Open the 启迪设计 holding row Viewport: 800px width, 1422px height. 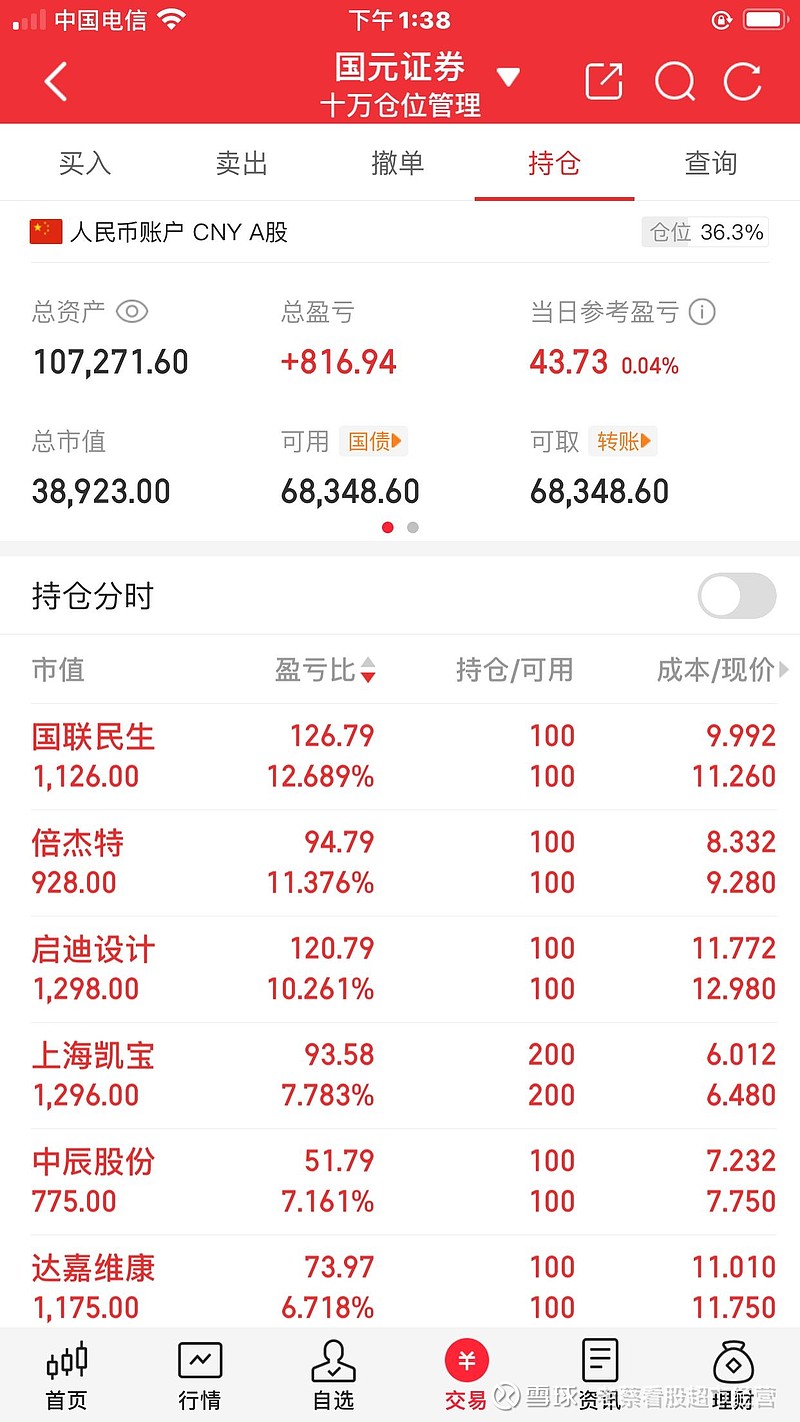point(400,969)
